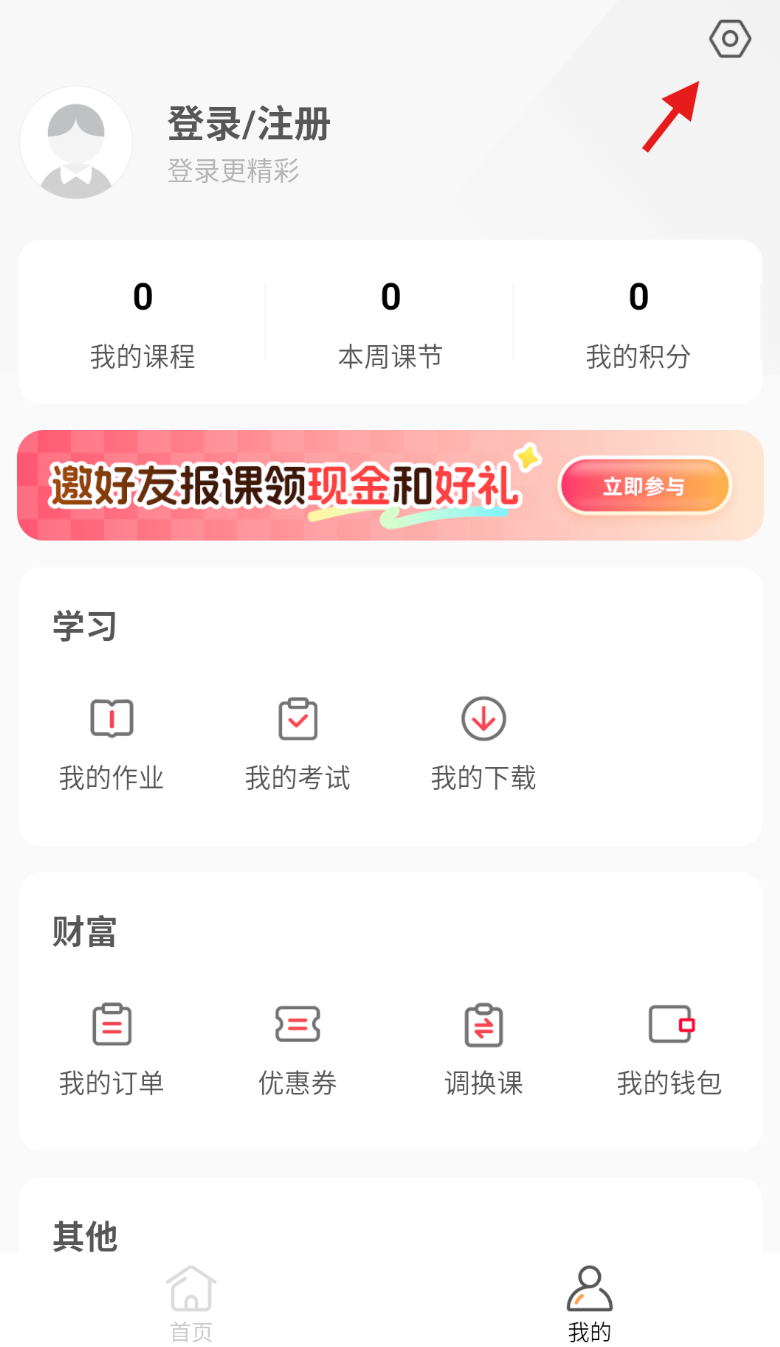Open 优惠券 coupons
The height and width of the screenshot is (1347, 780).
[x=297, y=1047]
